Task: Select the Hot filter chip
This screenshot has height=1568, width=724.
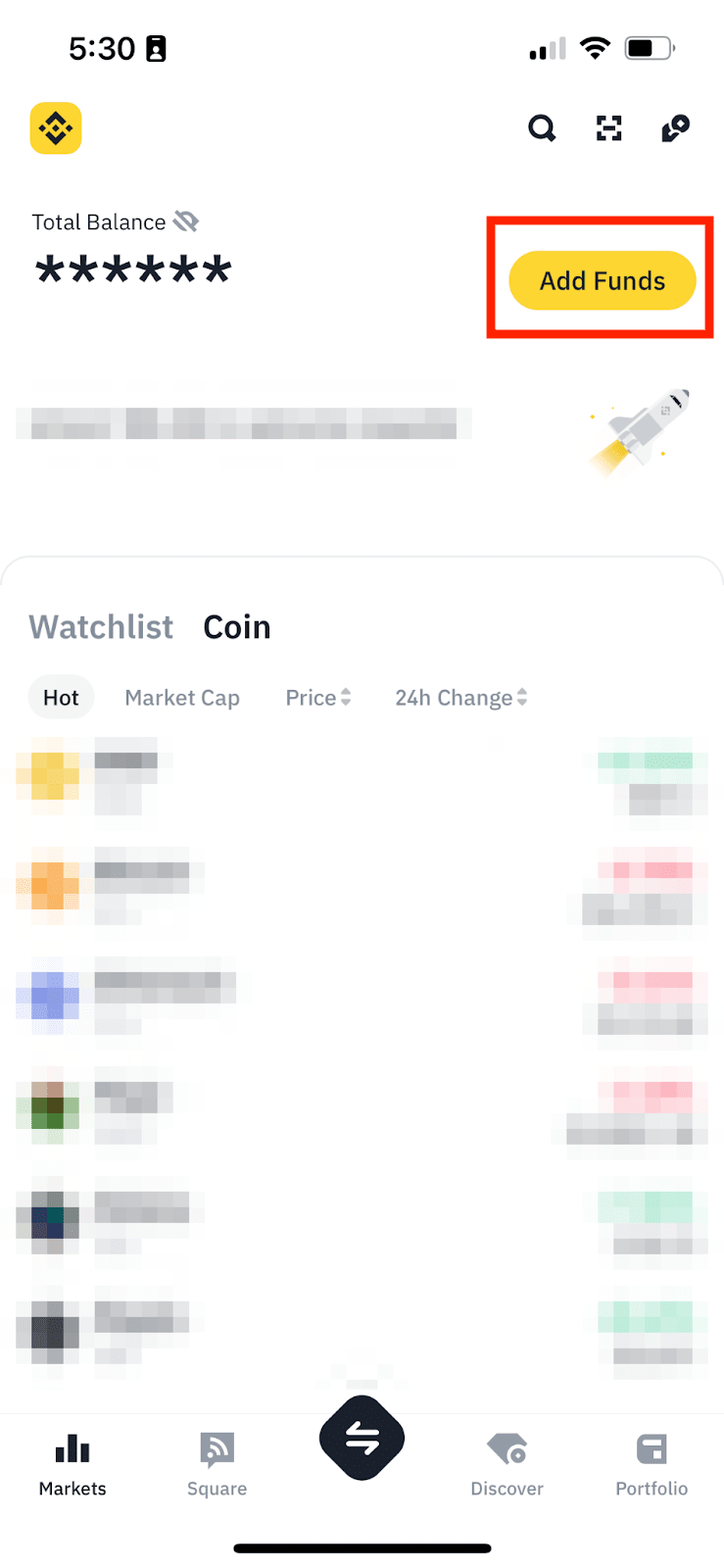Action: 61,698
